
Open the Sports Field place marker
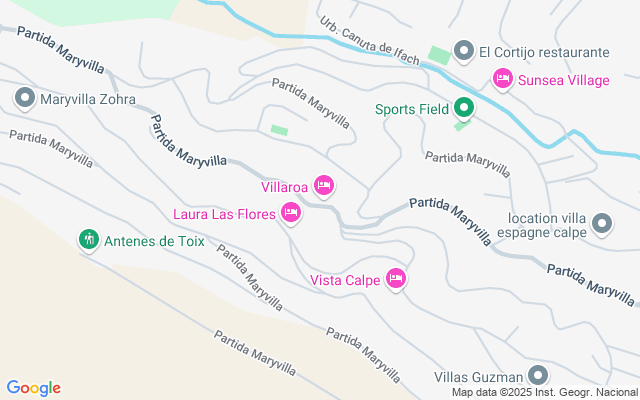(x=464, y=108)
